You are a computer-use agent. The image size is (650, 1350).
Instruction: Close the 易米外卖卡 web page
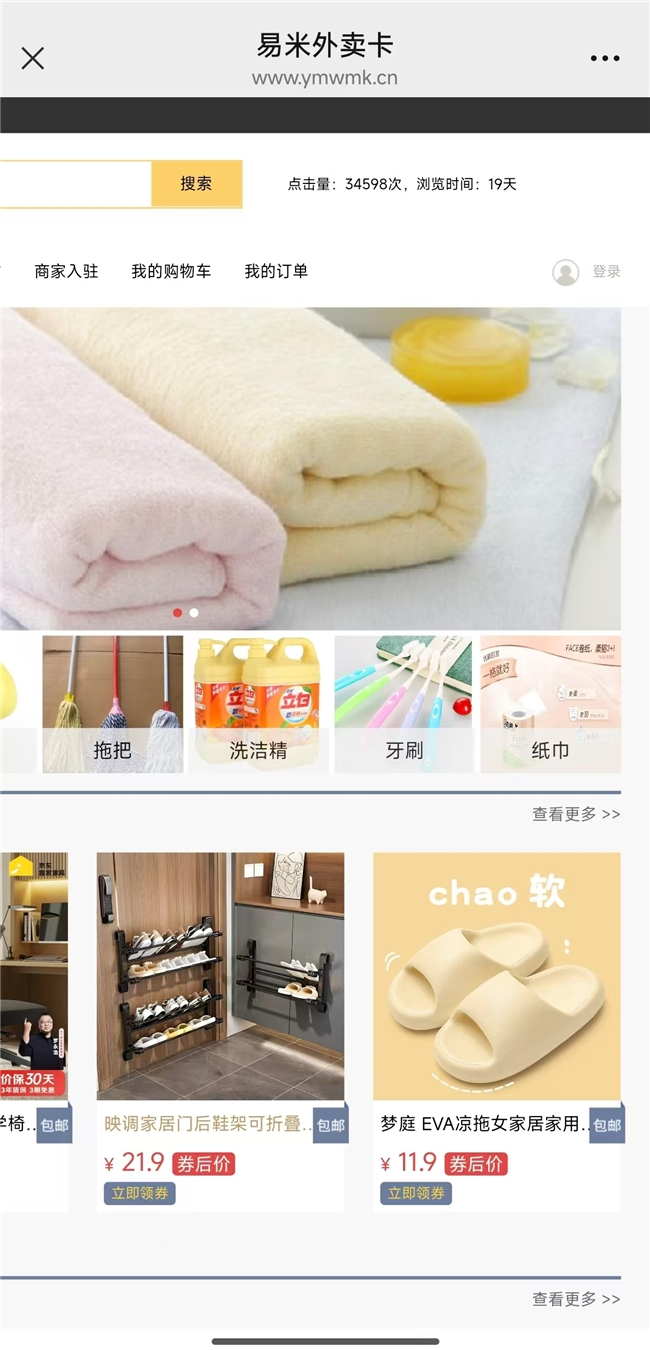33,59
